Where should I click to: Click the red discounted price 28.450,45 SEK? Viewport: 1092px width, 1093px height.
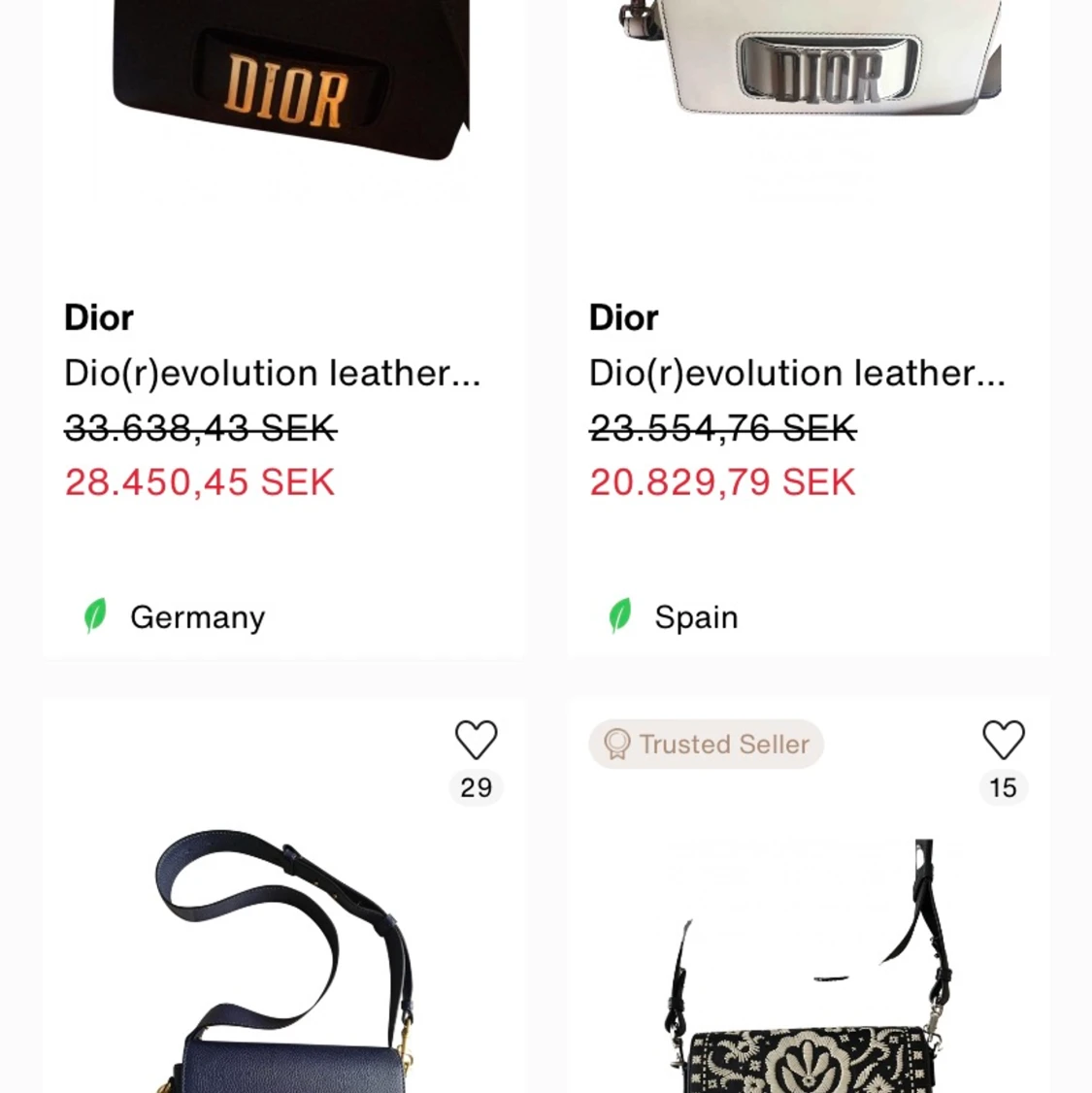[x=198, y=482]
